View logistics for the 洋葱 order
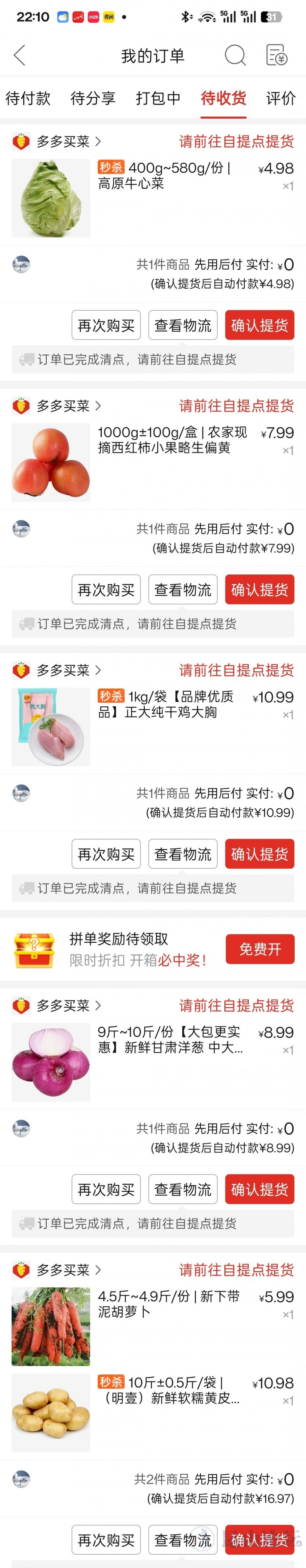Screen dimensions: 306x1568 182,1189
